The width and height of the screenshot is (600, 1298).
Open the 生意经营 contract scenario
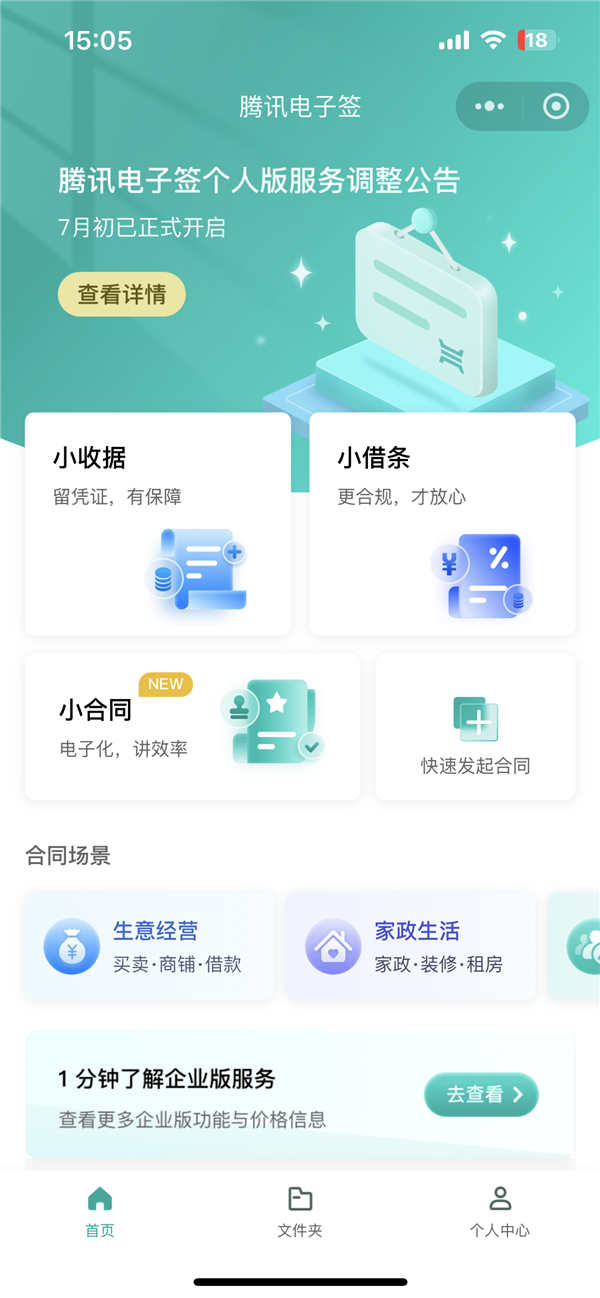coord(149,946)
